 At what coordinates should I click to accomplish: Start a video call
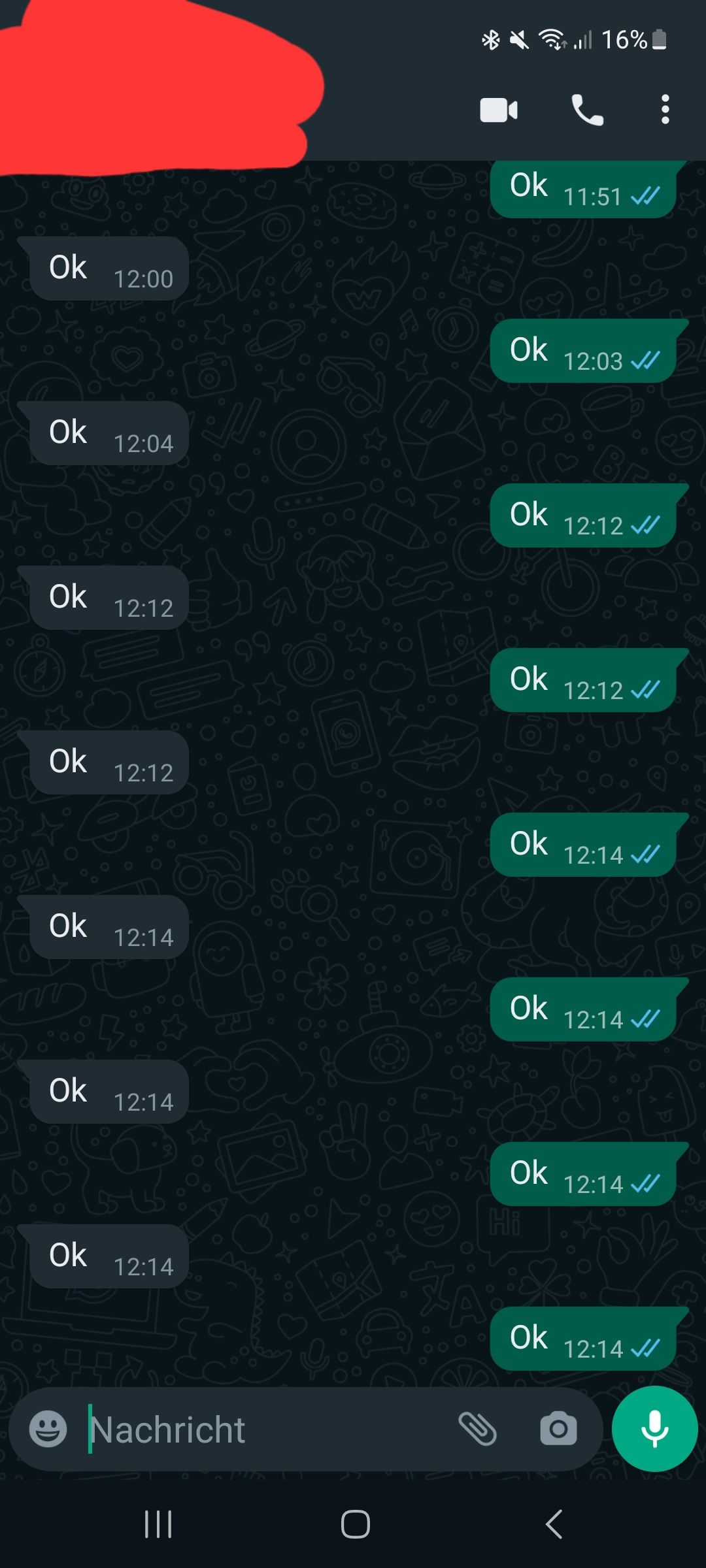499,110
